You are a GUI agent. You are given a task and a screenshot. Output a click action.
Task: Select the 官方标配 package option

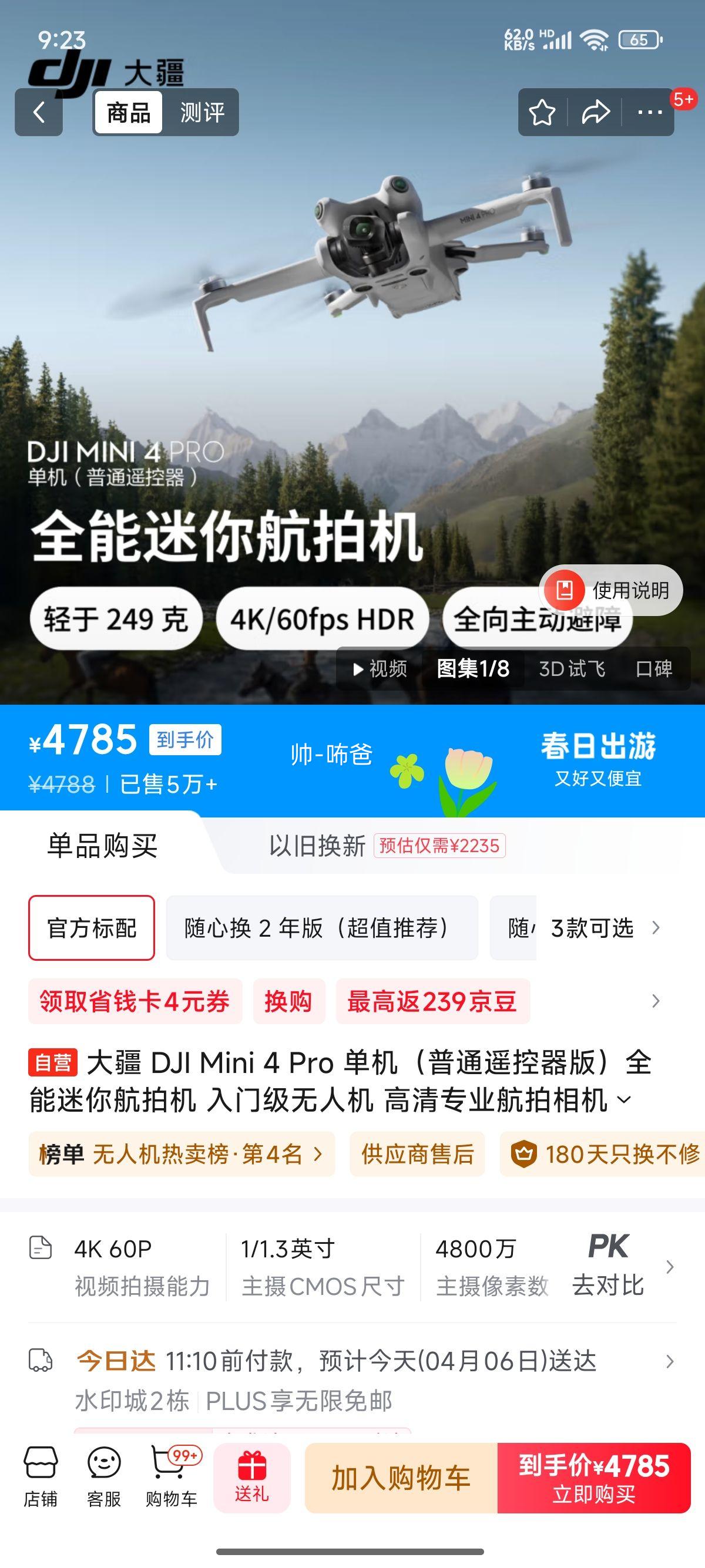(x=91, y=928)
